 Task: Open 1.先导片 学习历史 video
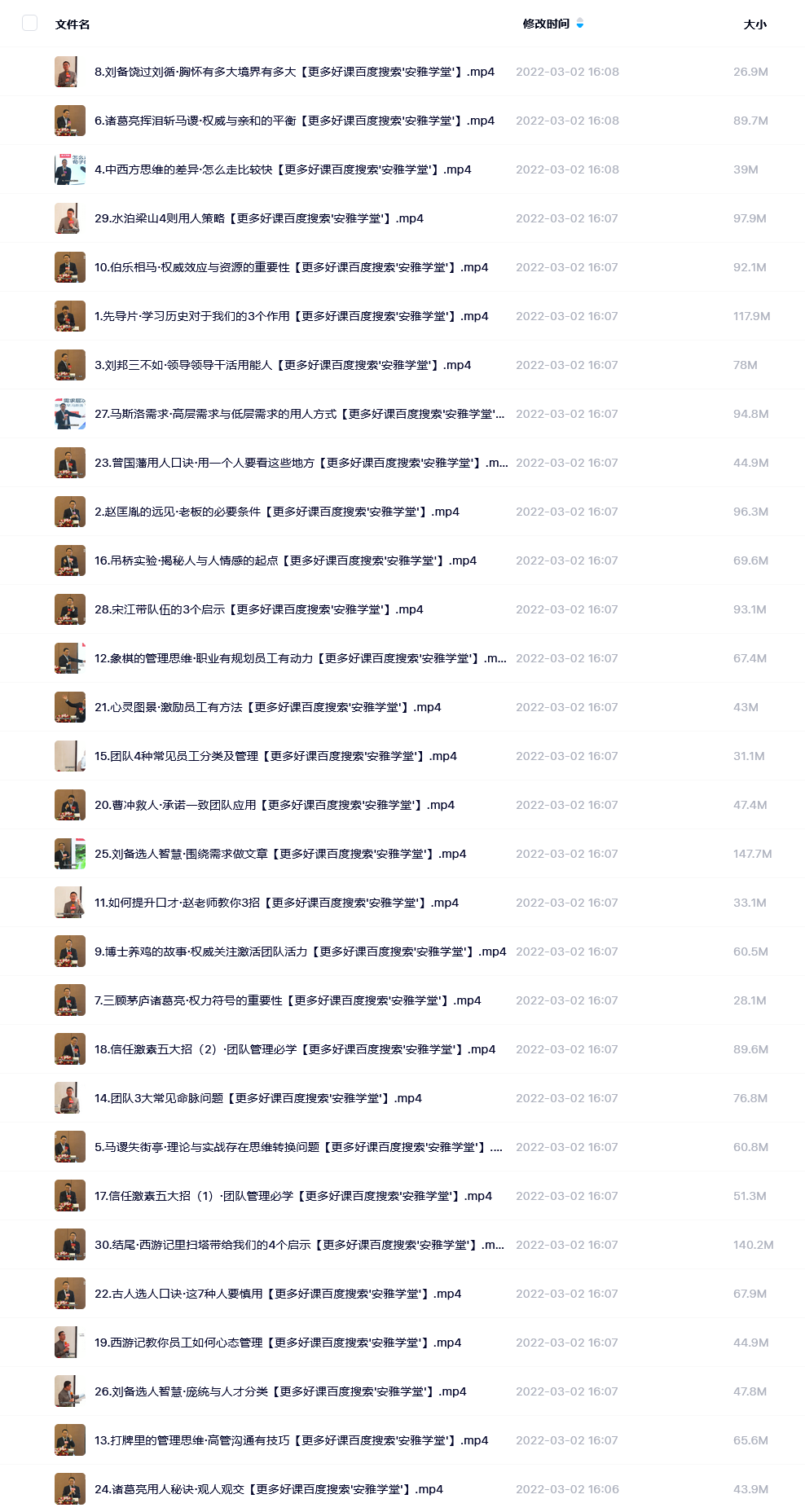[292, 316]
